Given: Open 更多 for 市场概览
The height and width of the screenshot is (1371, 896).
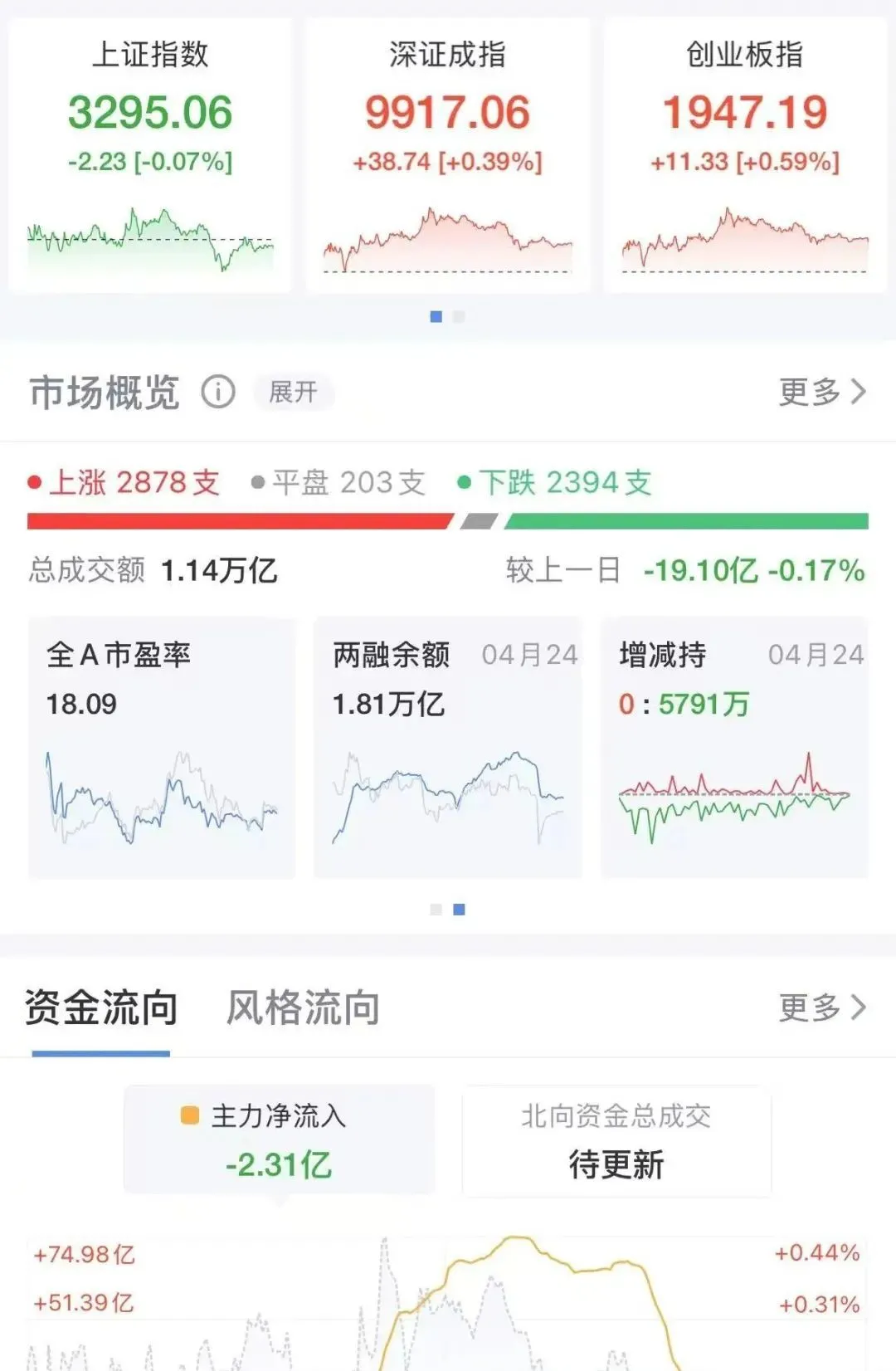Looking at the screenshot, I should tap(821, 392).
